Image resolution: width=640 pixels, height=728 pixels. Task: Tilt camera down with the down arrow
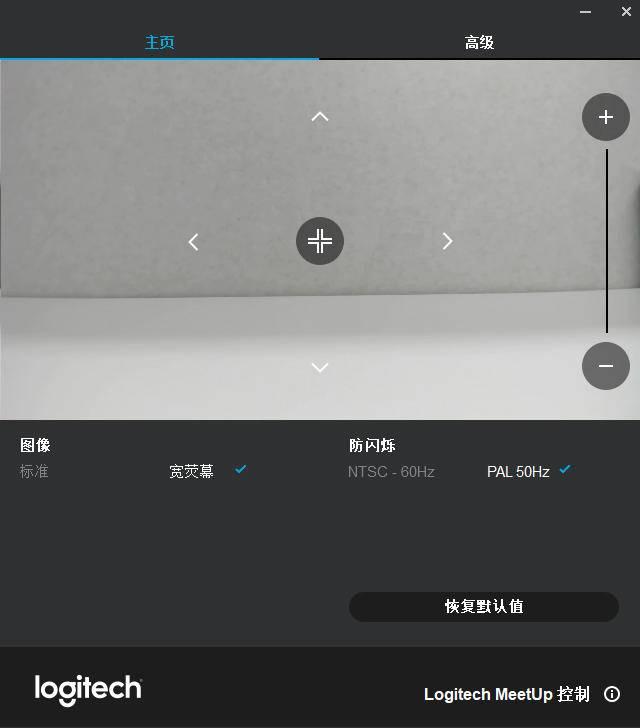pyautogui.click(x=320, y=367)
